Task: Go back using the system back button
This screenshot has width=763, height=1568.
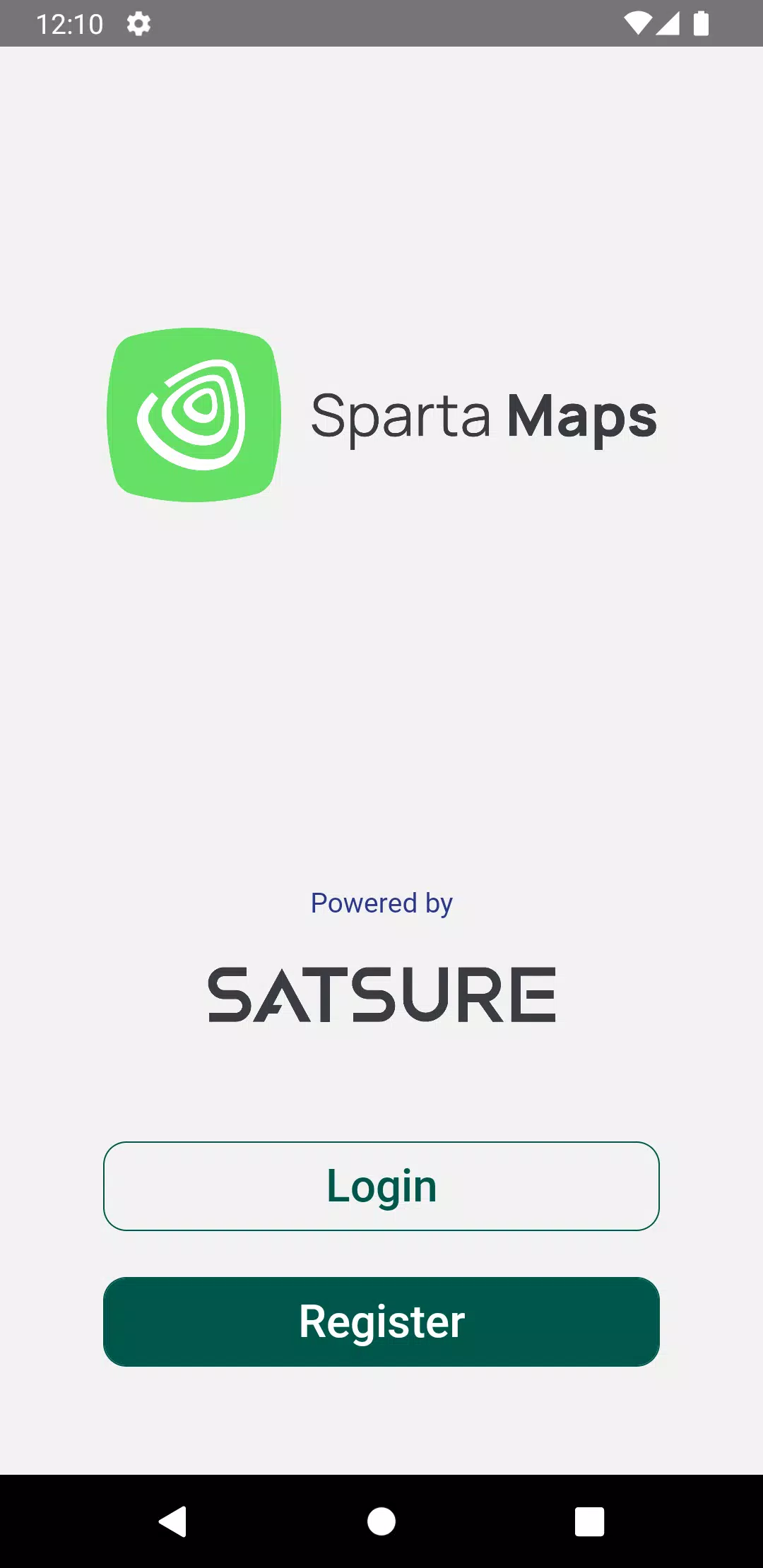Action: [x=173, y=1521]
